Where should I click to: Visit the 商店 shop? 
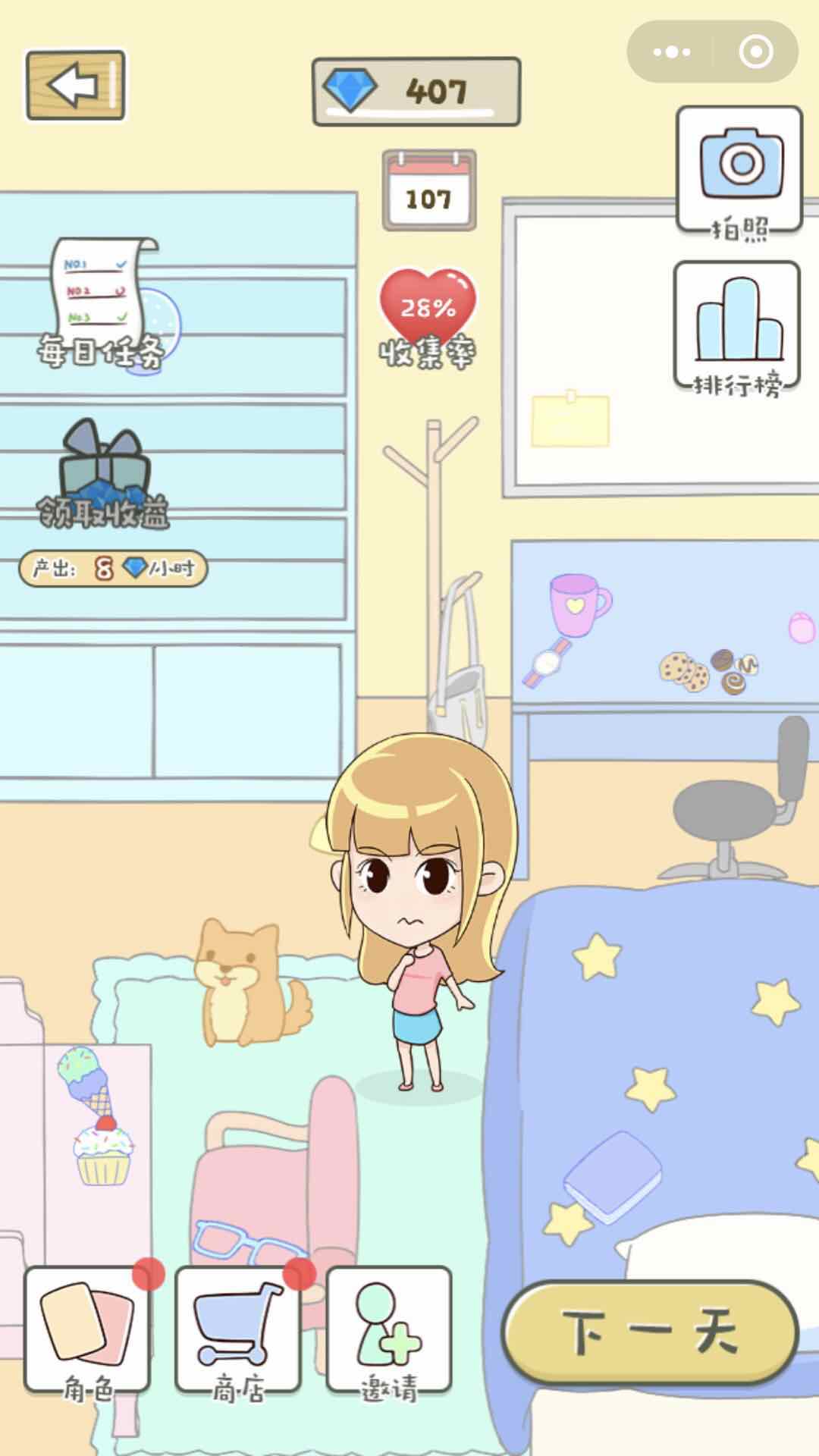pos(238,1332)
